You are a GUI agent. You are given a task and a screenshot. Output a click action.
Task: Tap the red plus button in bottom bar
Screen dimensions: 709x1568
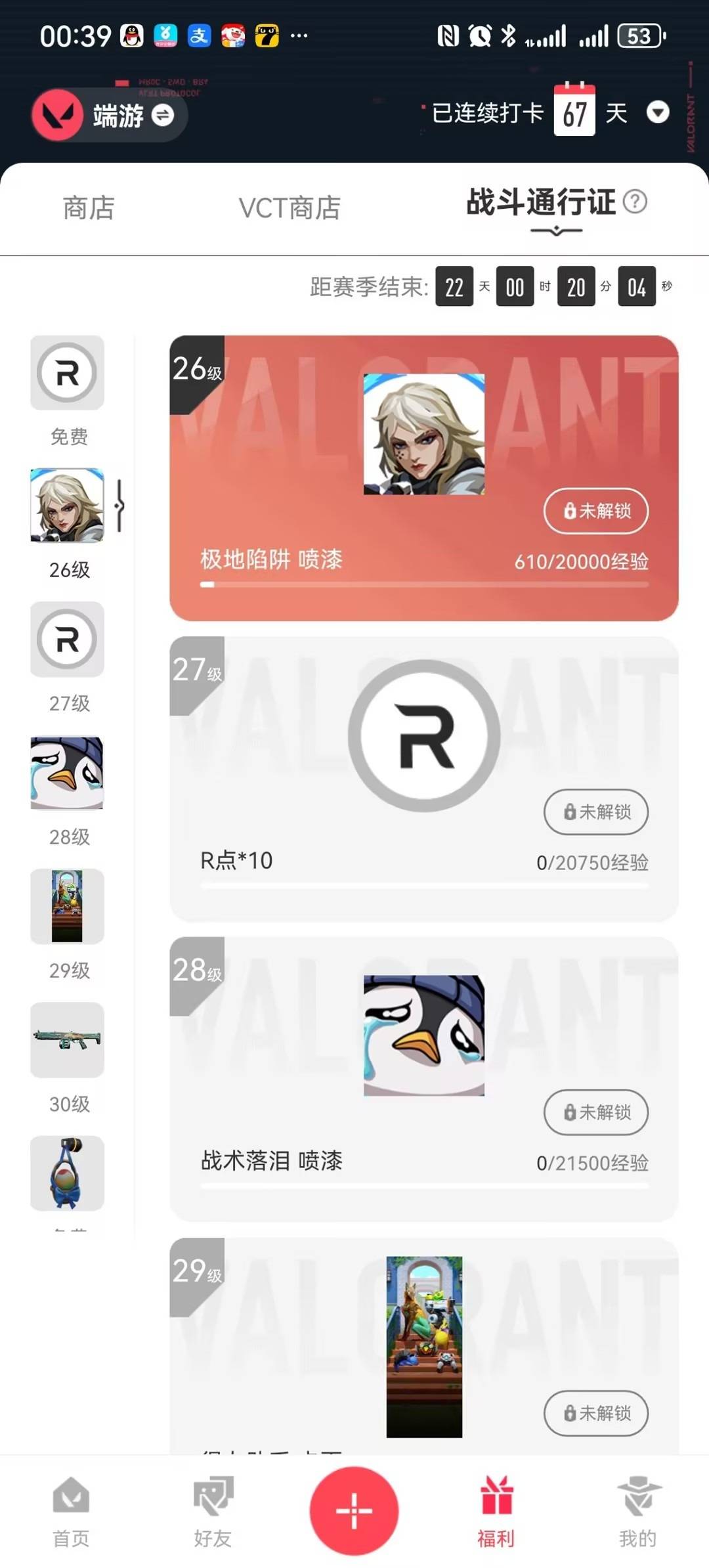354,1510
